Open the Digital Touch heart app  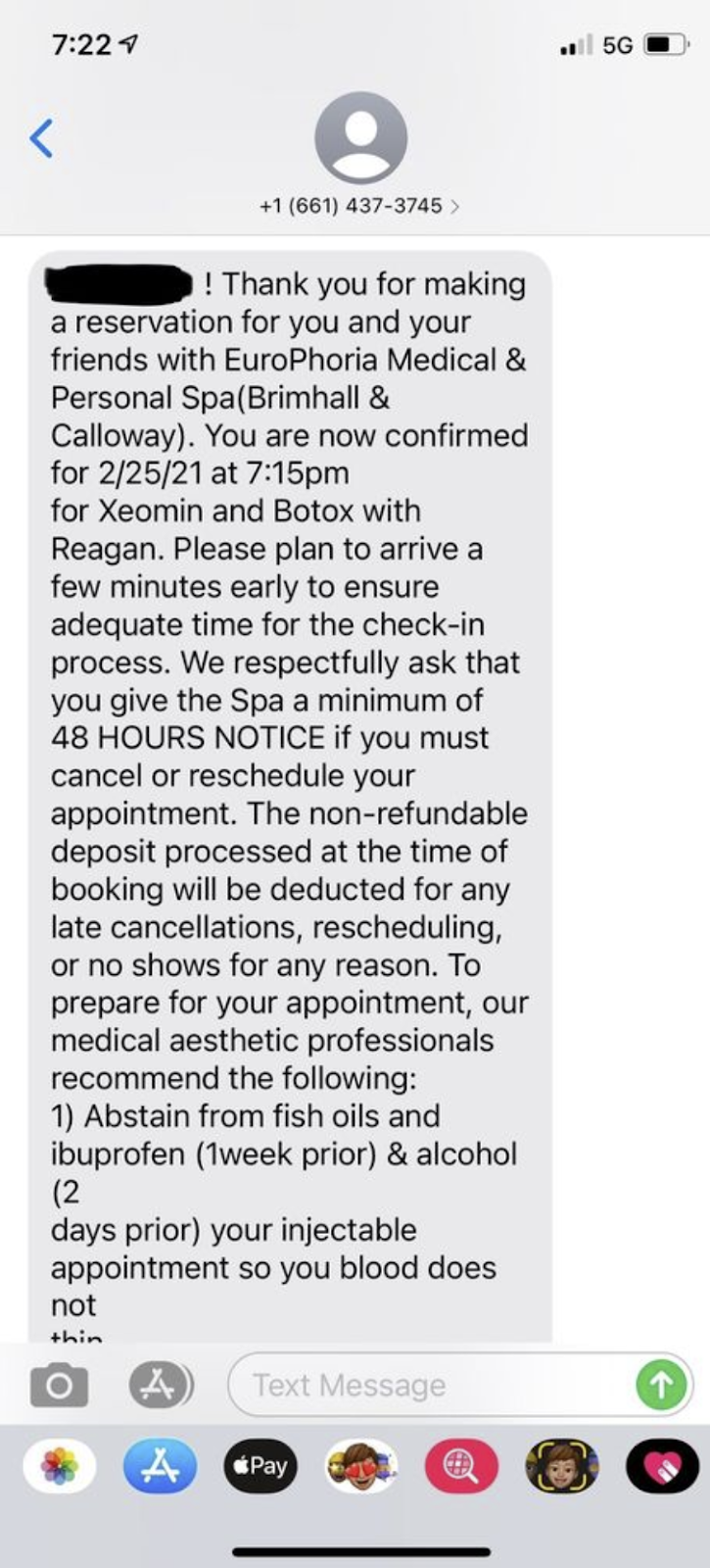[x=662, y=1466]
